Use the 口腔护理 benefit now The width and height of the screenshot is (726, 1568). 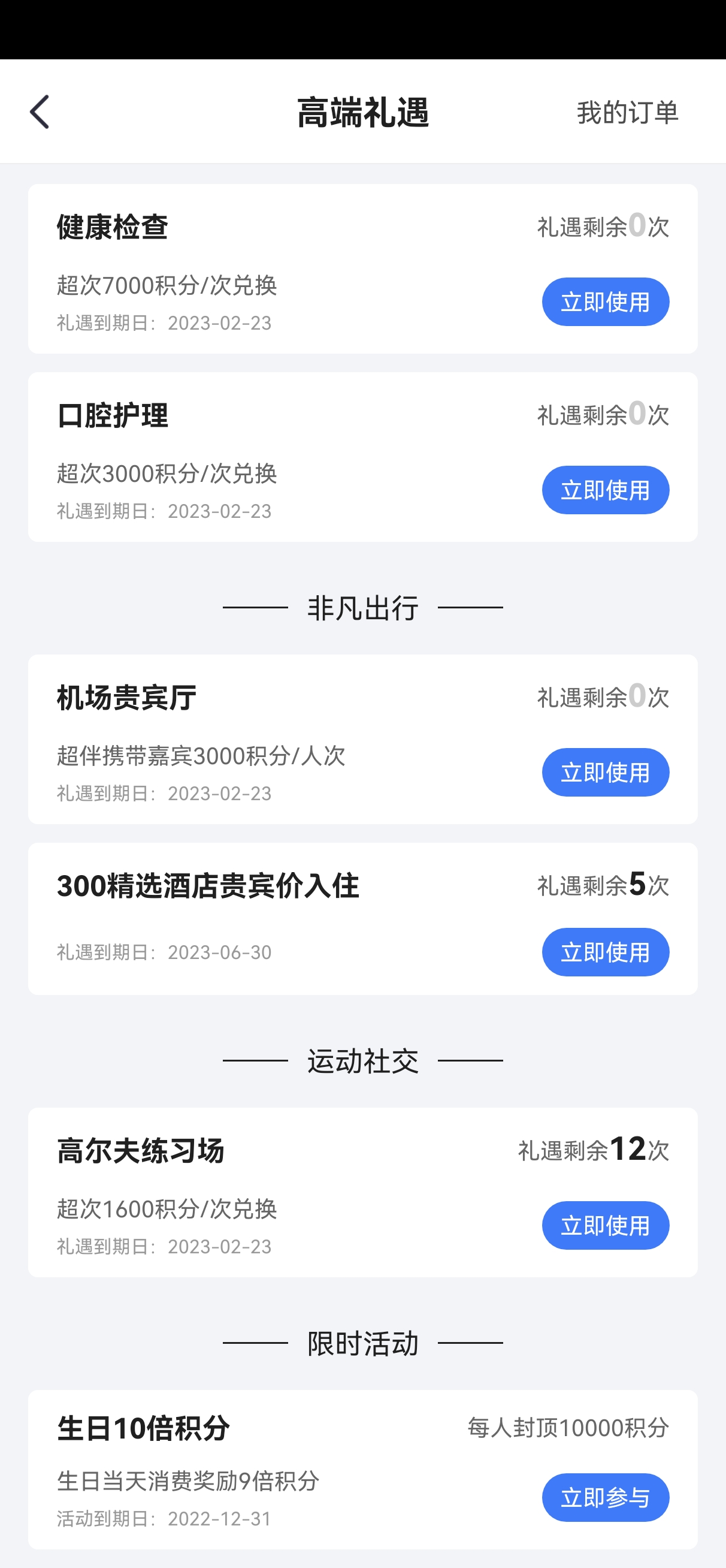tap(605, 490)
